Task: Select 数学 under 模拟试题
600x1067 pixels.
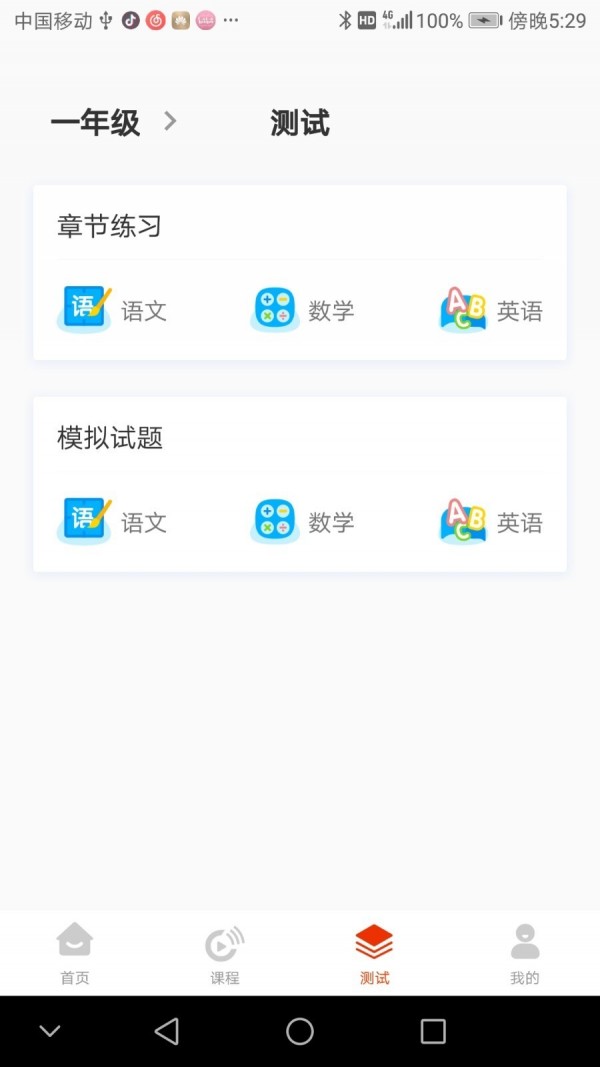Action: pos(302,522)
